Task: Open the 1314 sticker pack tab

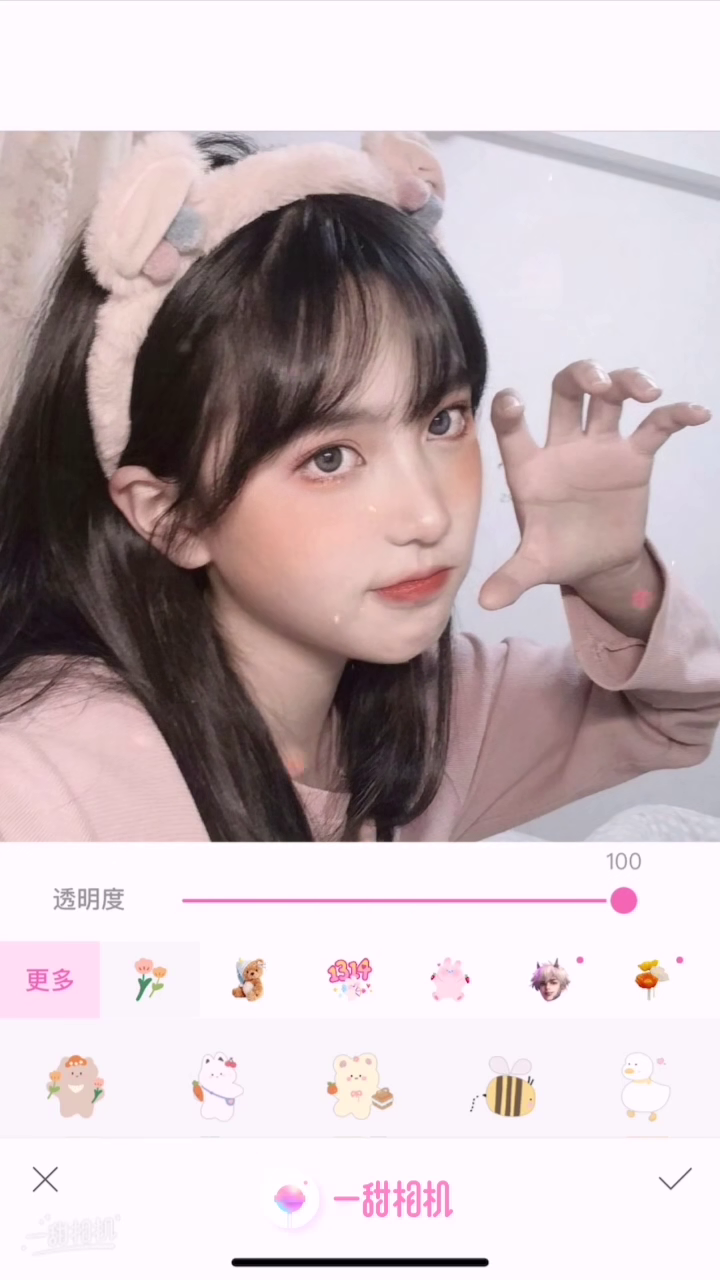Action: click(x=349, y=978)
